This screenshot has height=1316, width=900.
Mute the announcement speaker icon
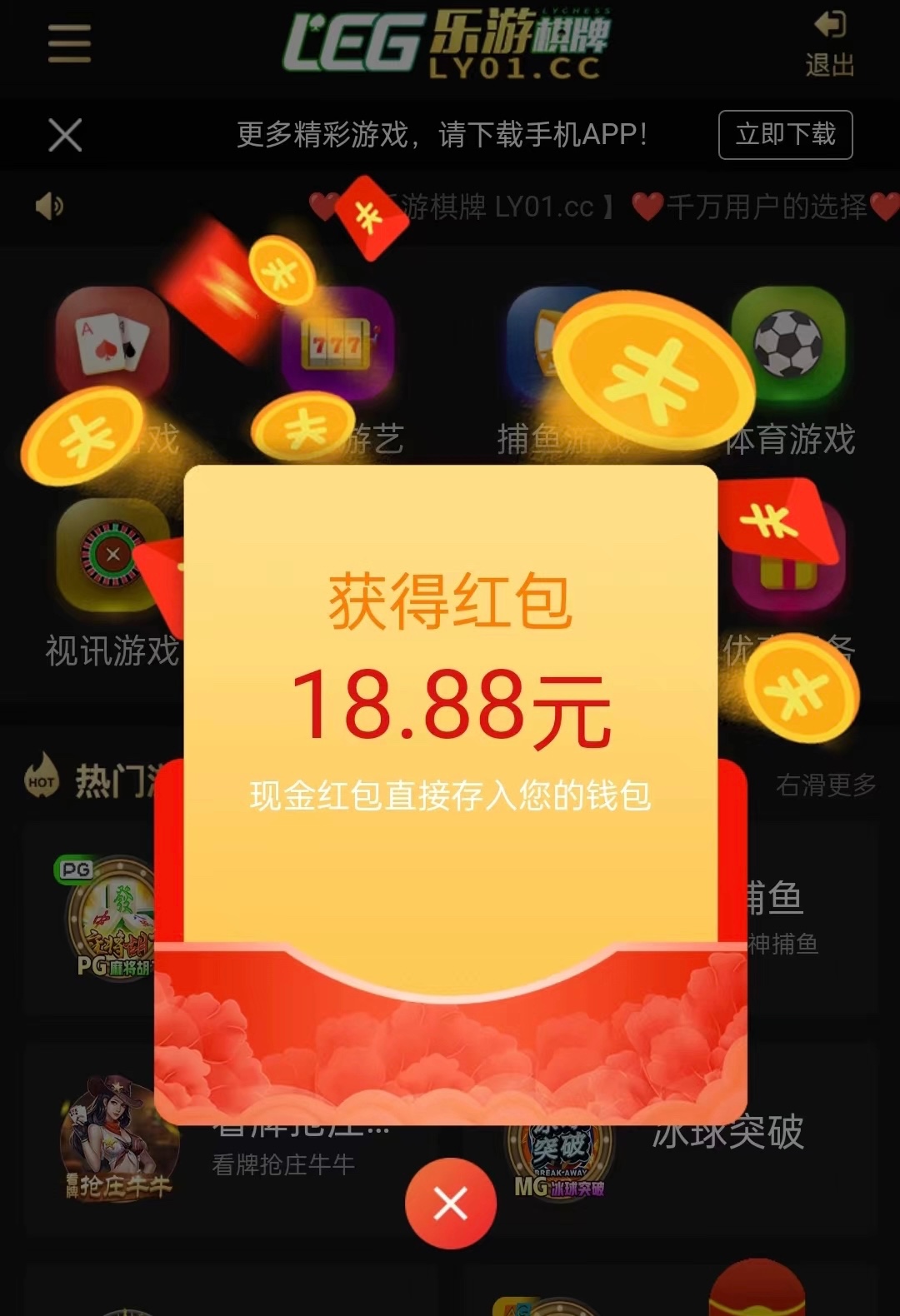pos(49,206)
